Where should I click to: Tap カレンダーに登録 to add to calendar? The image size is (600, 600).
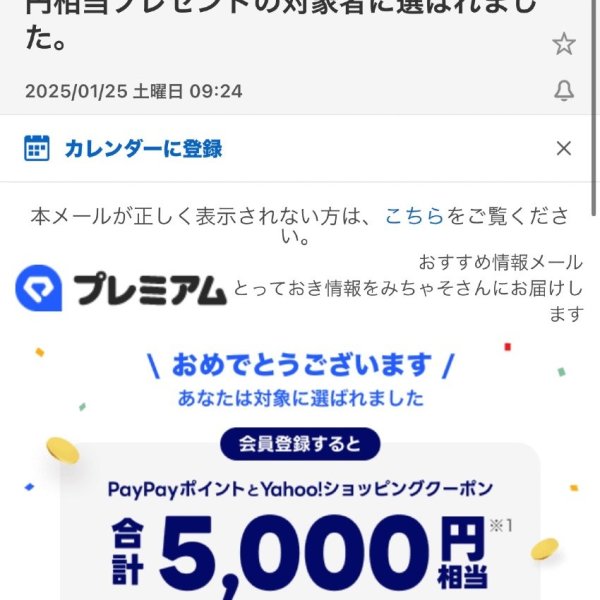point(143,149)
